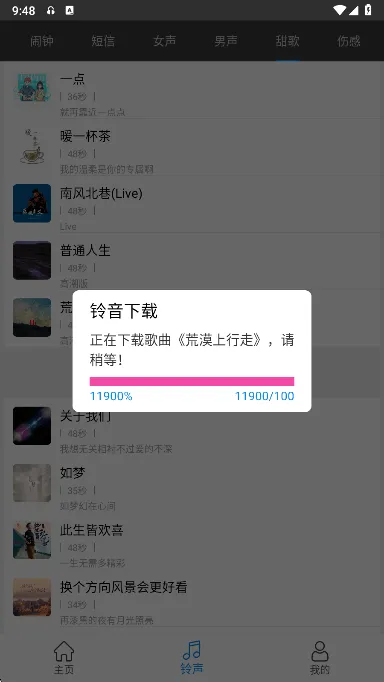Screen dimensions: 384x682
Task: Go to the 主页 home tab
Action: (x=64, y=657)
